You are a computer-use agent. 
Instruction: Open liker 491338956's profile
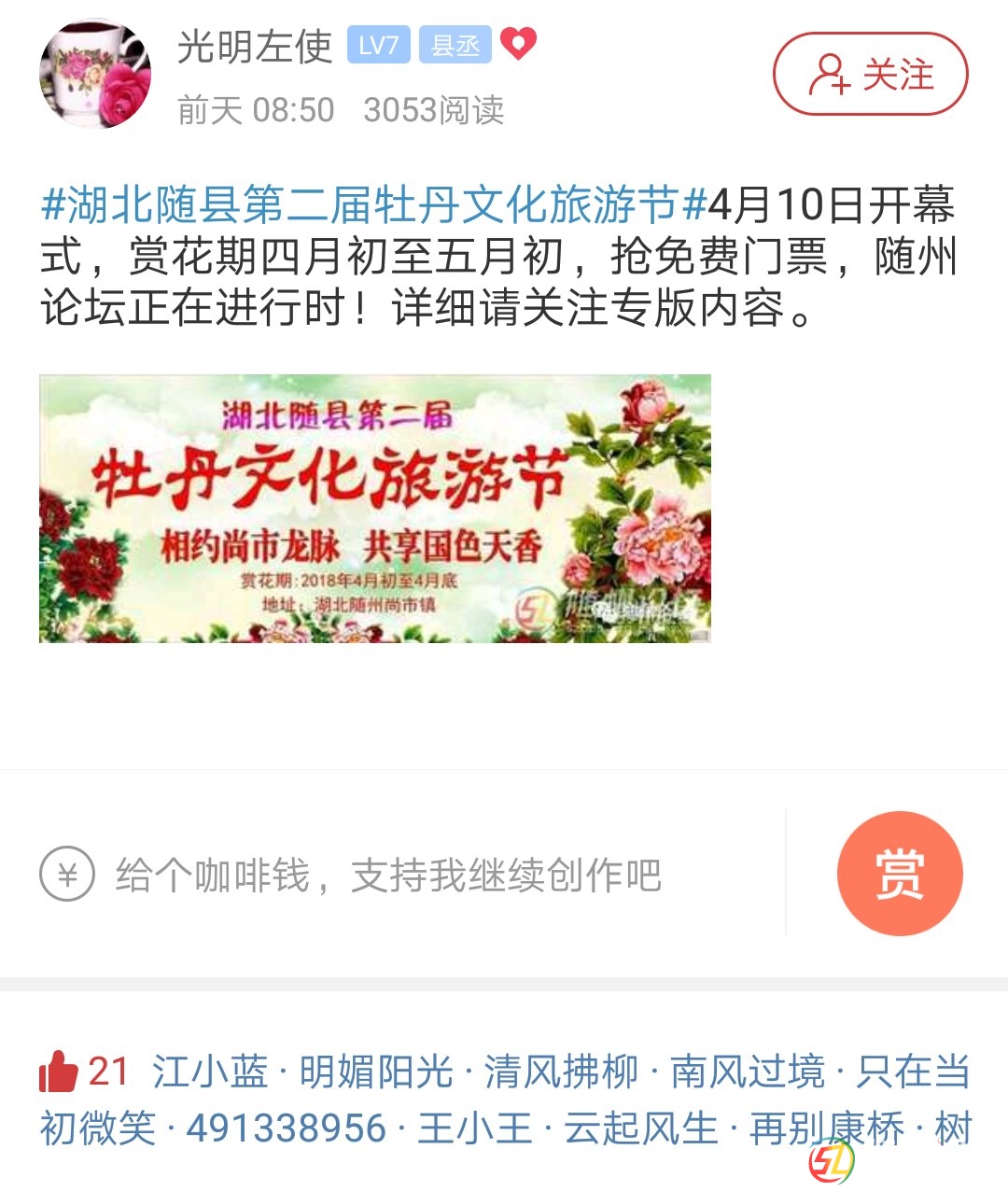[286, 1128]
